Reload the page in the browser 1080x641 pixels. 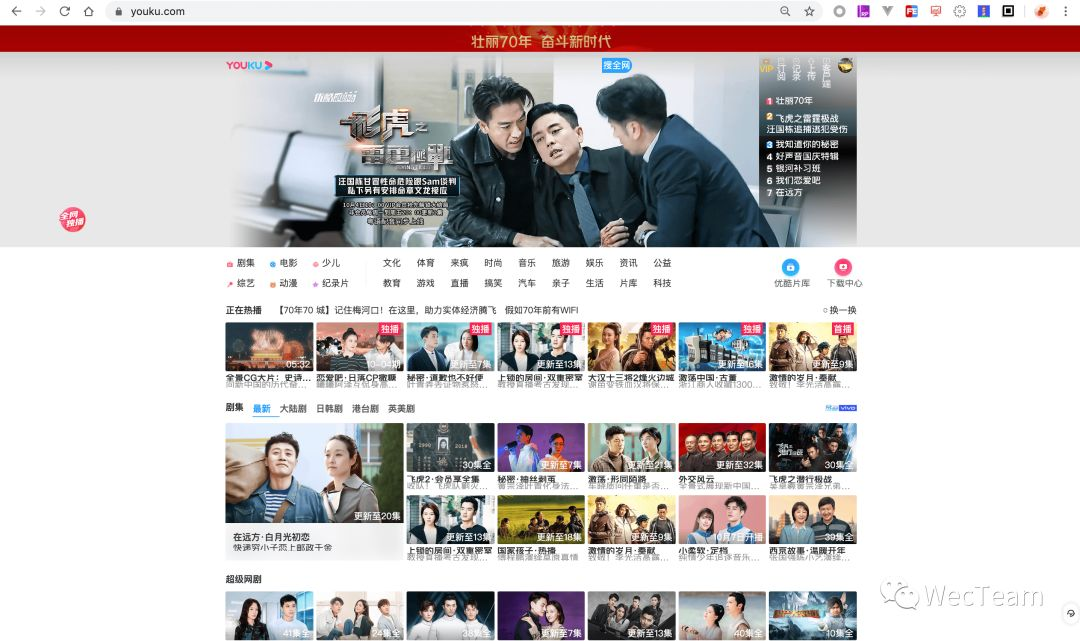point(65,11)
